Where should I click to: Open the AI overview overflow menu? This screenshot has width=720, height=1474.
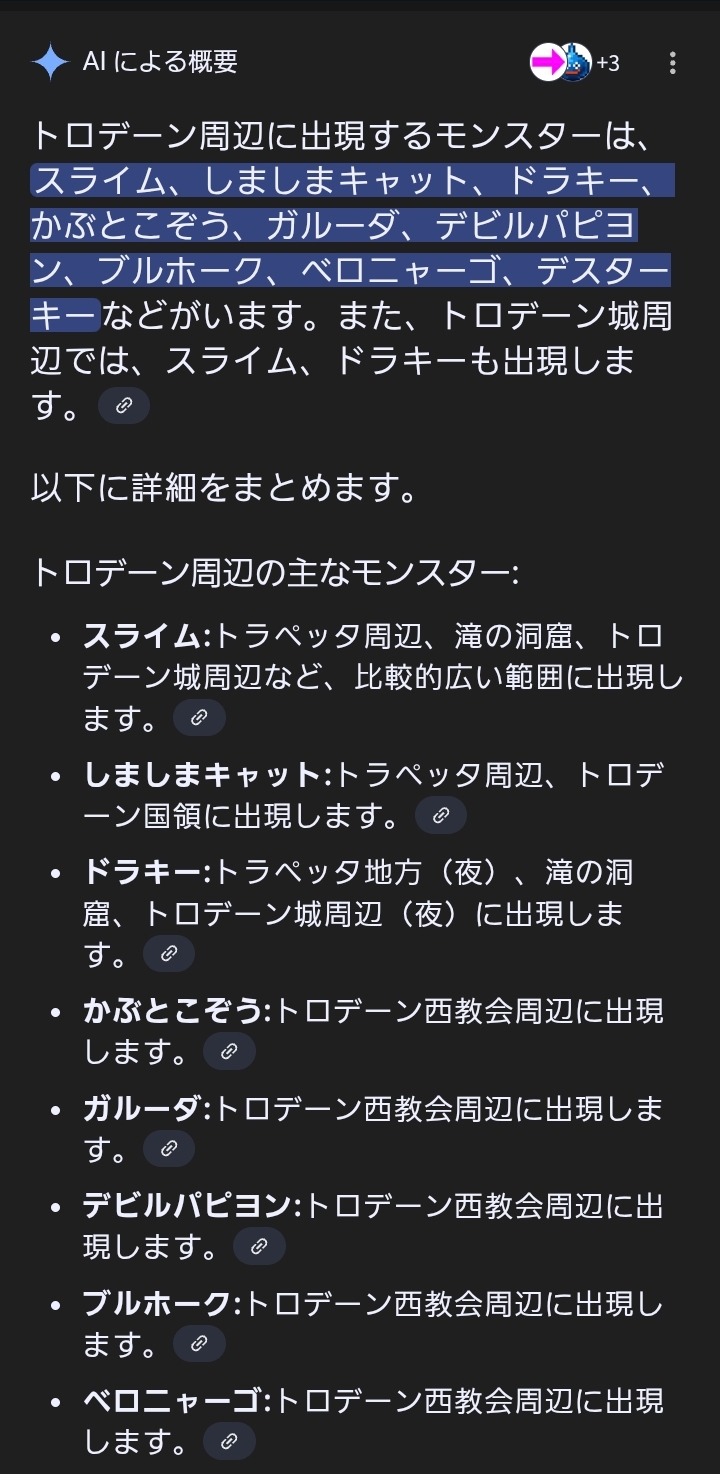[x=672, y=63]
